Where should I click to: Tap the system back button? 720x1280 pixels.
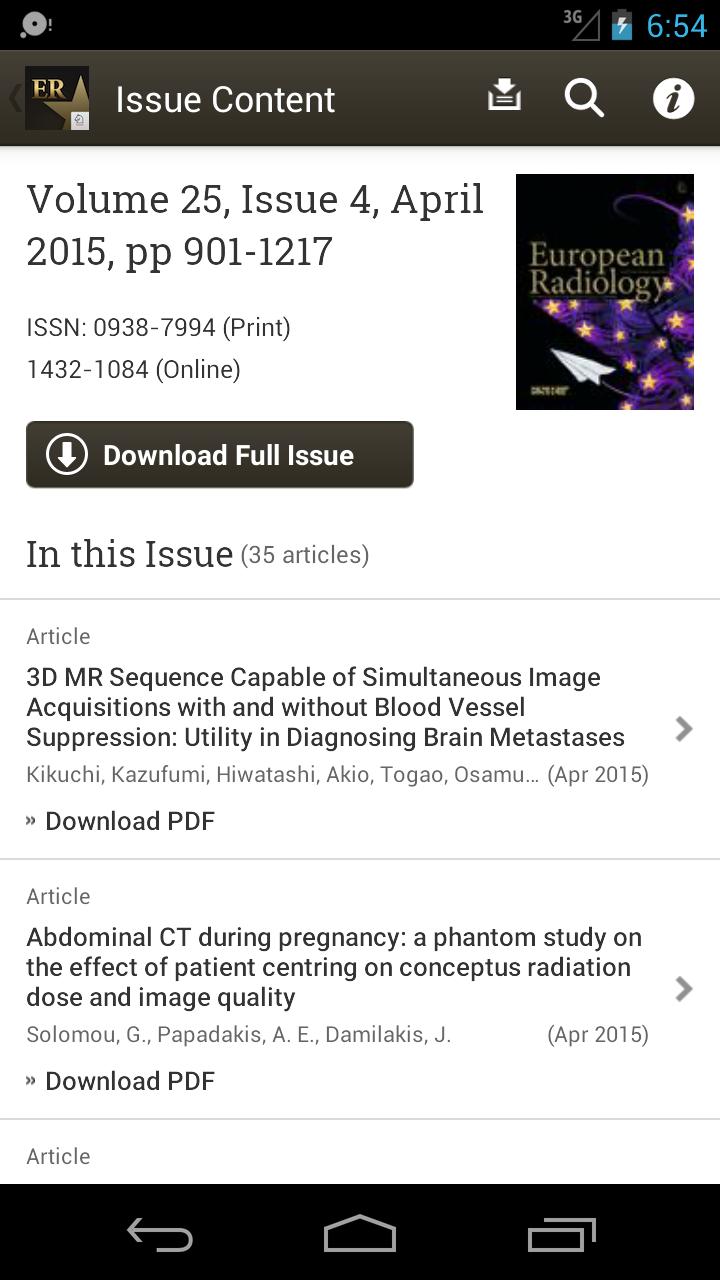160,1235
